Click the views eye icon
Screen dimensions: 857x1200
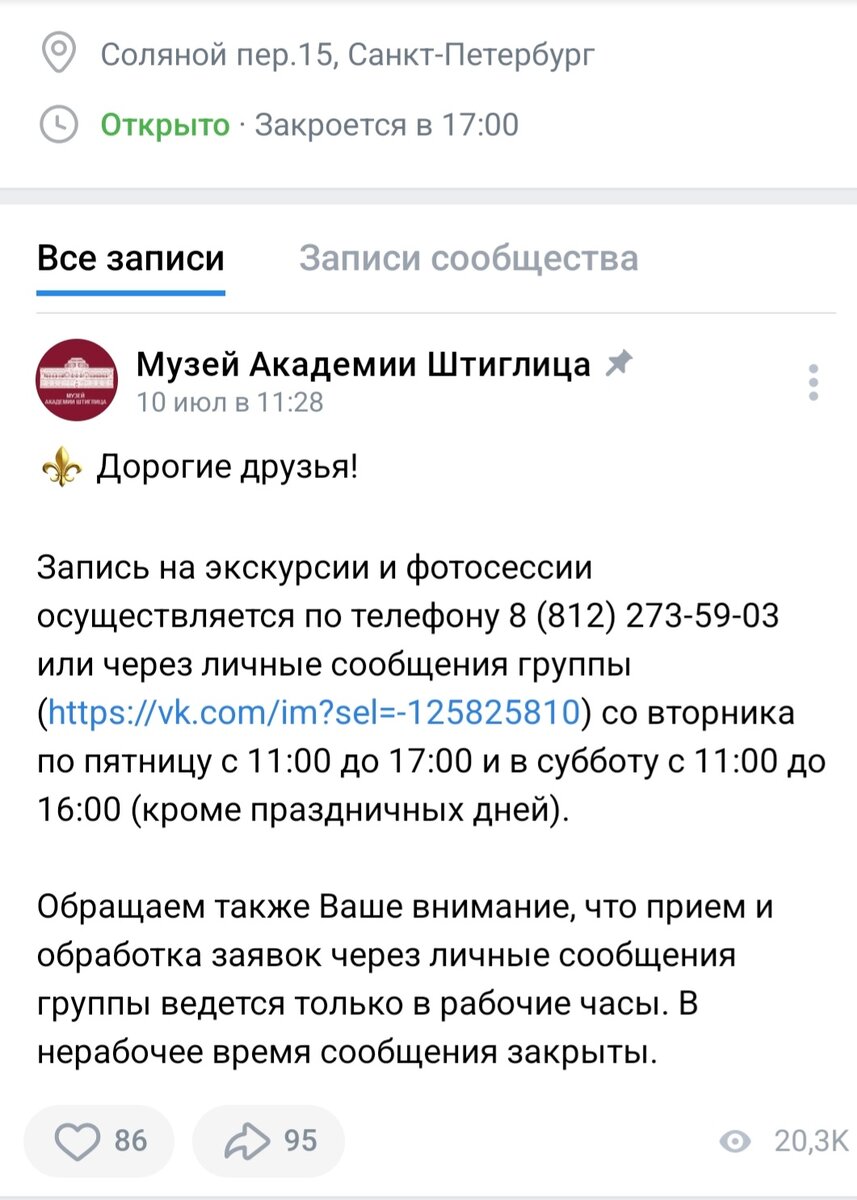(x=737, y=1140)
